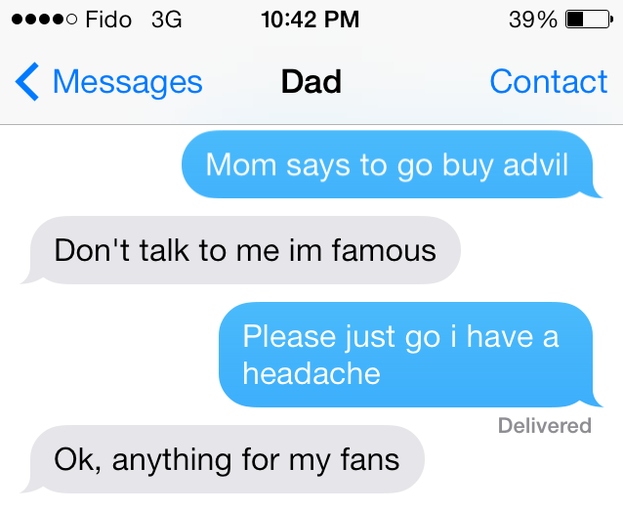Open Contact details for Dad
Screen dimensions: 623x520
click(548, 82)
